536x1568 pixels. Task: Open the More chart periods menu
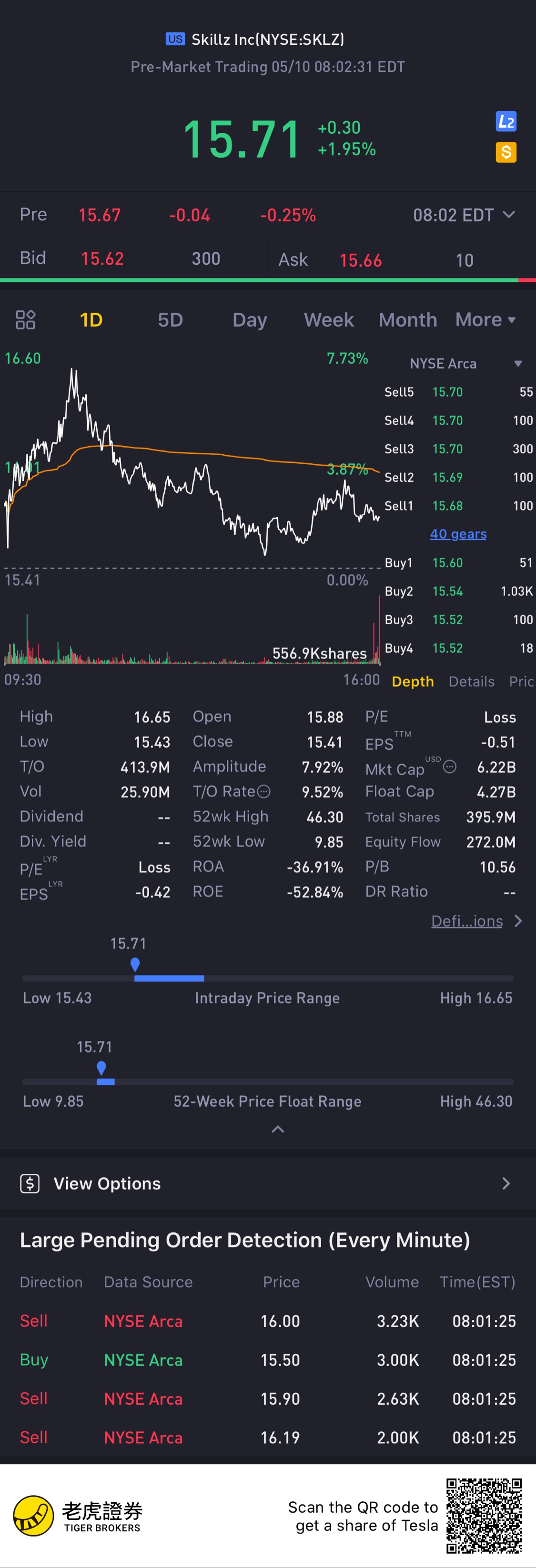point(485,320)
